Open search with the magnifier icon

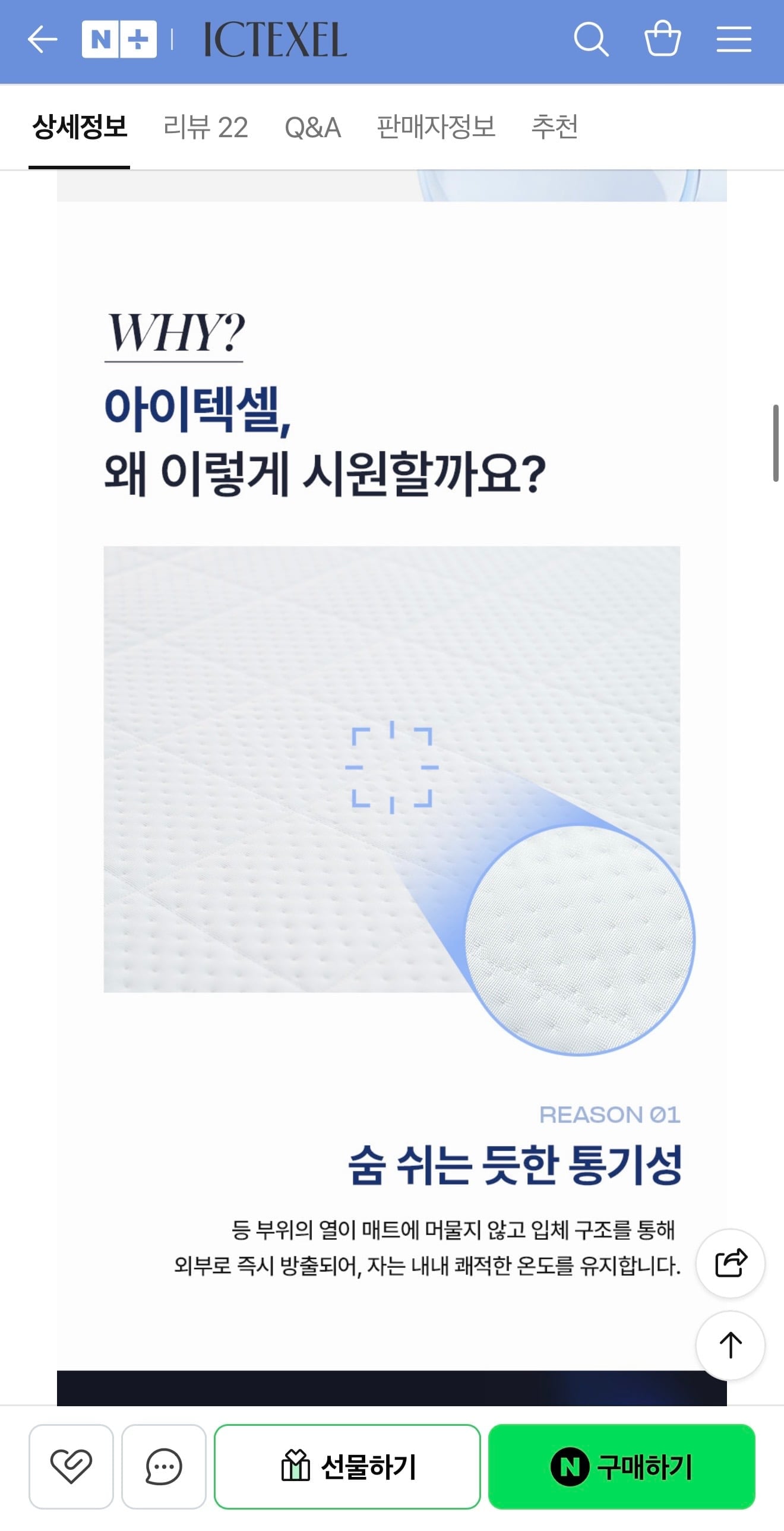[591, 40]
